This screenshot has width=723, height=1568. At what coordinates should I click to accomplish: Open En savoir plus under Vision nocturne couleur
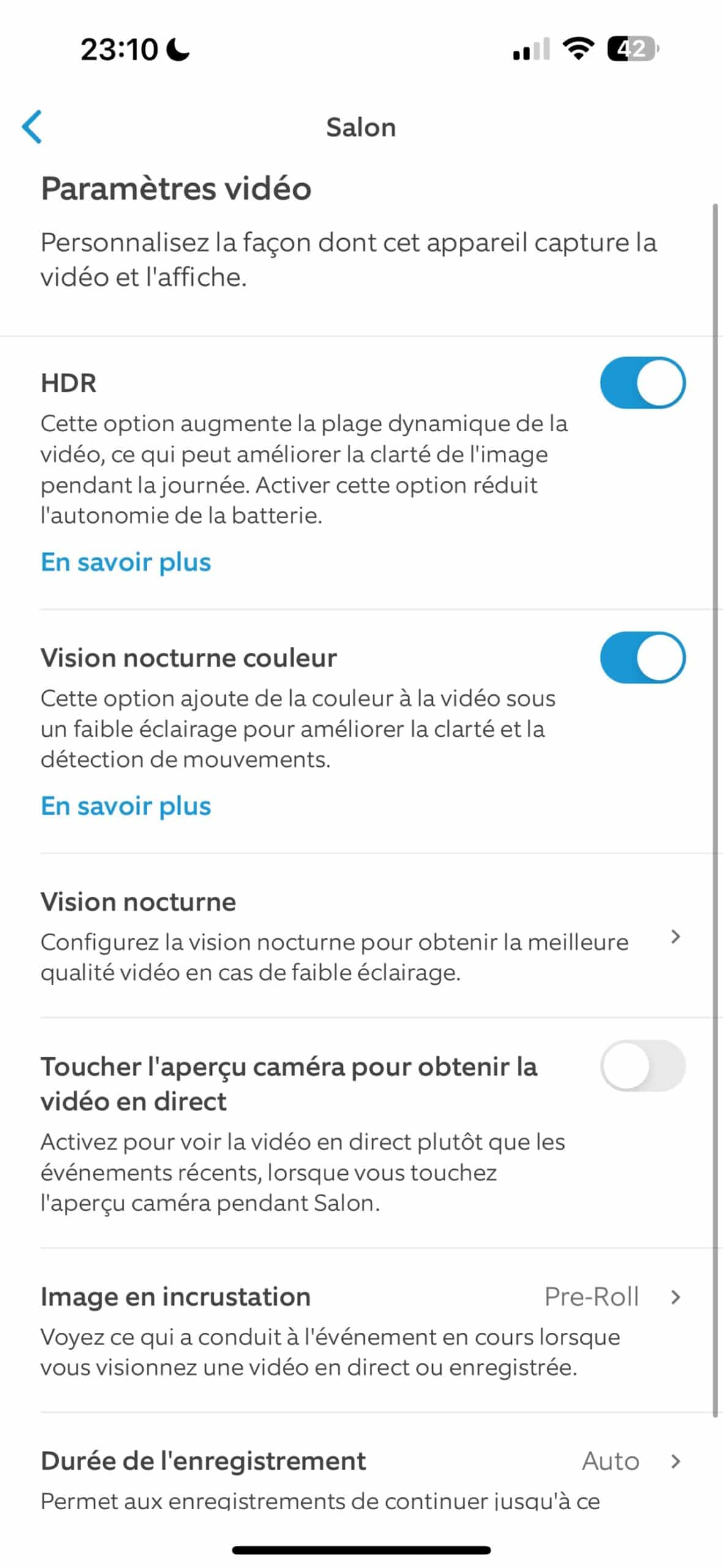pos(125,806)
